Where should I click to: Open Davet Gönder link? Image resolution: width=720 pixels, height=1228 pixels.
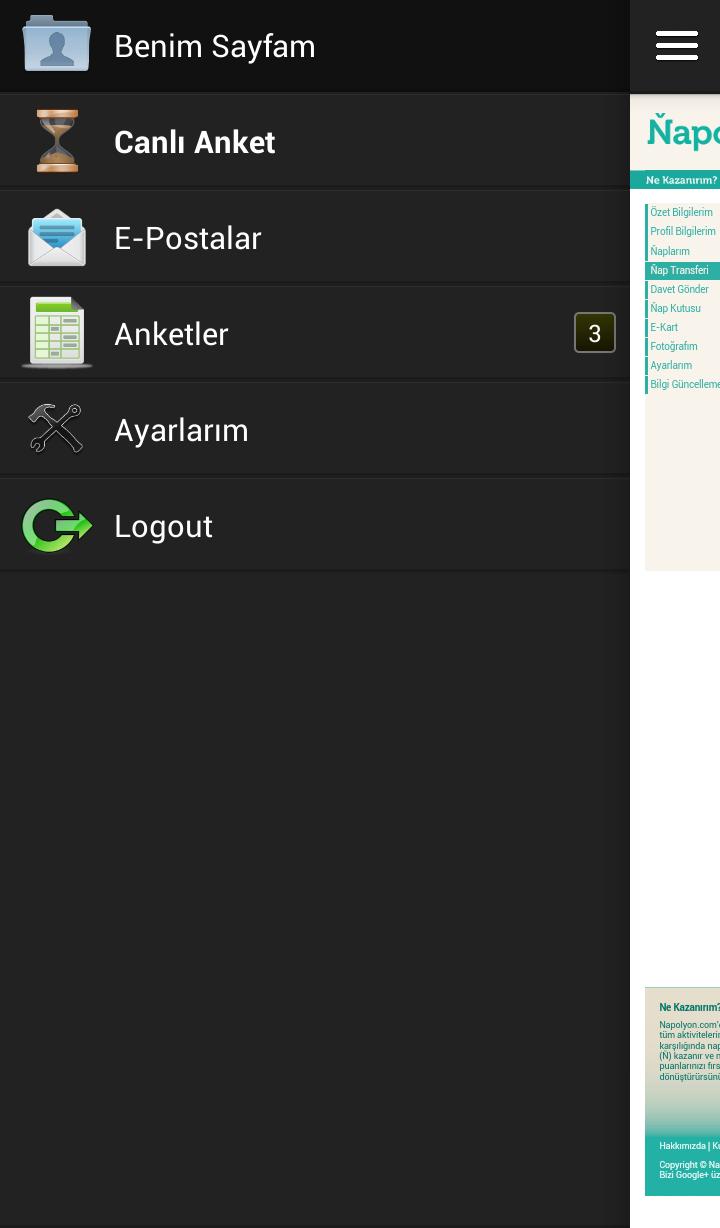tap(680, 289)
